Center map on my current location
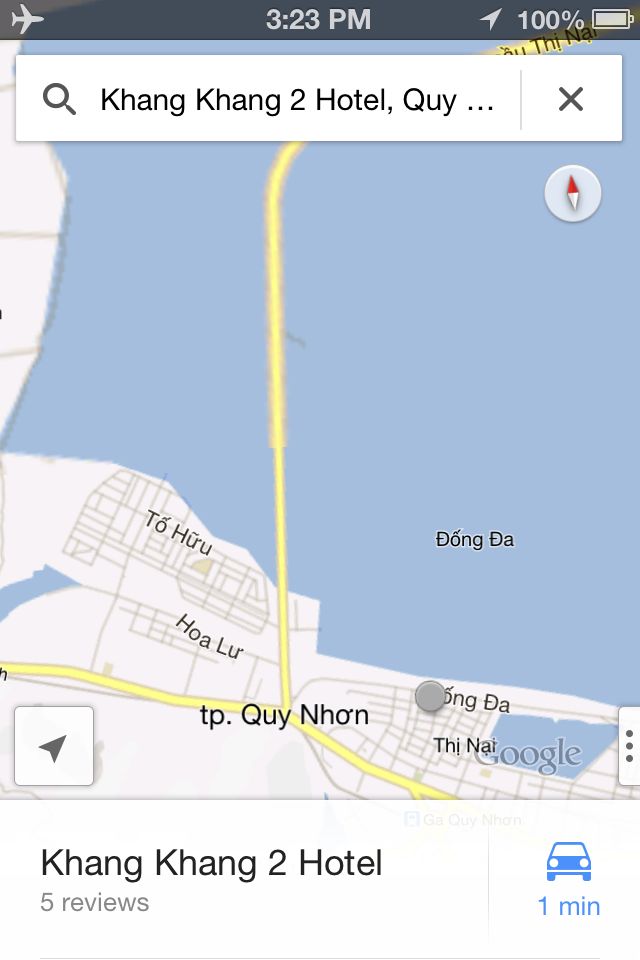The width and height of the screenshot is (640, 960). [x=54, y=746]
